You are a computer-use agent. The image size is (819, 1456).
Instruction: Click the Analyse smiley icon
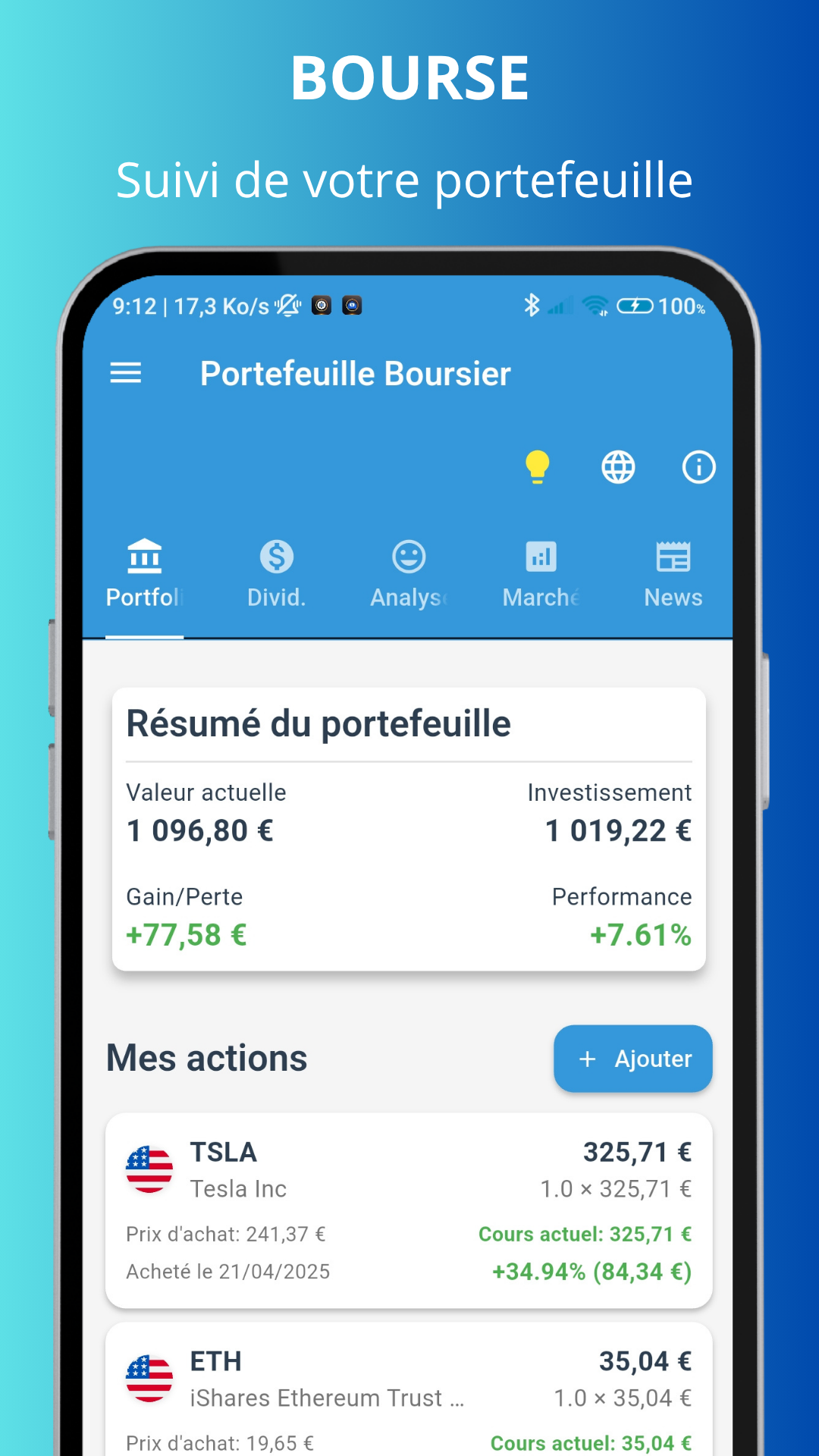[407, 556]
